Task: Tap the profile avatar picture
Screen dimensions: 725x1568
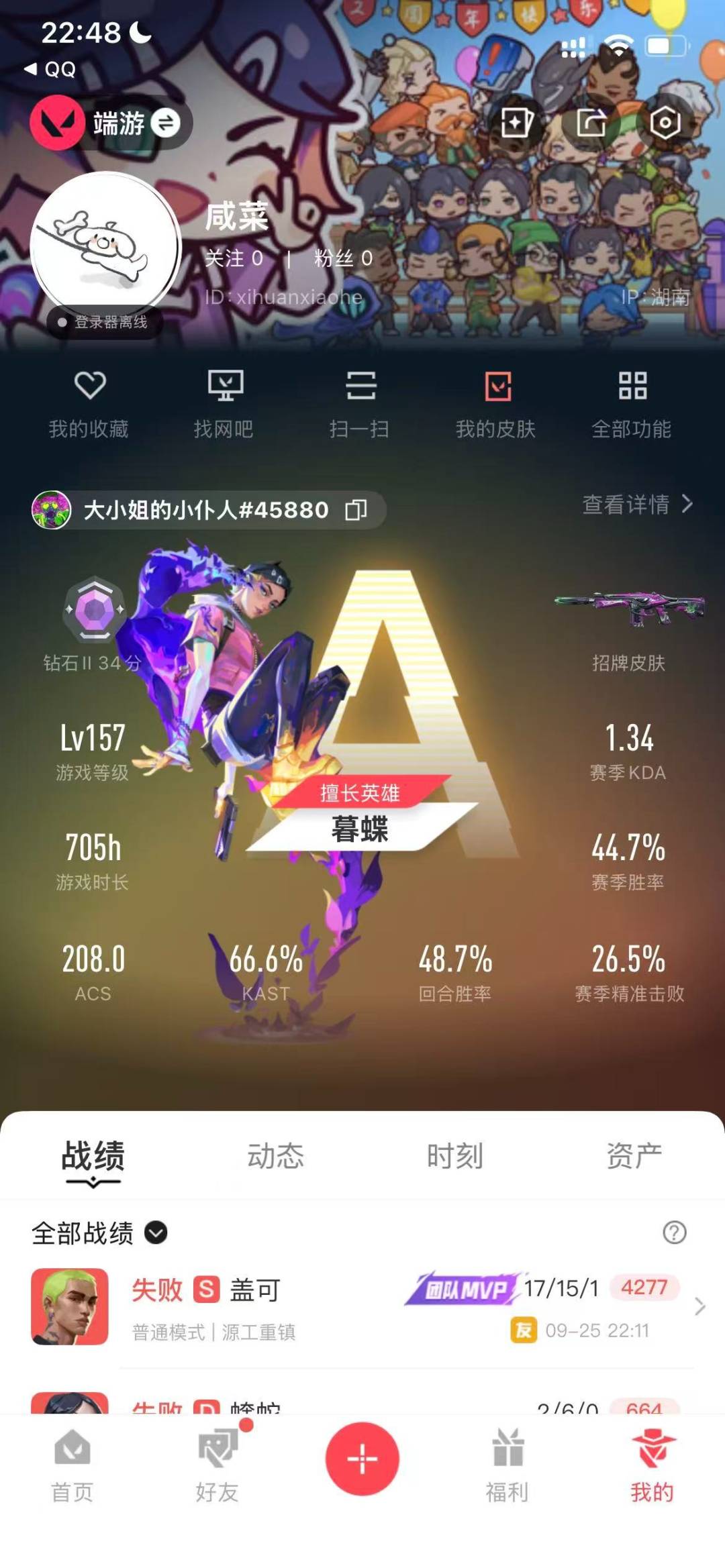Action: 105,246
